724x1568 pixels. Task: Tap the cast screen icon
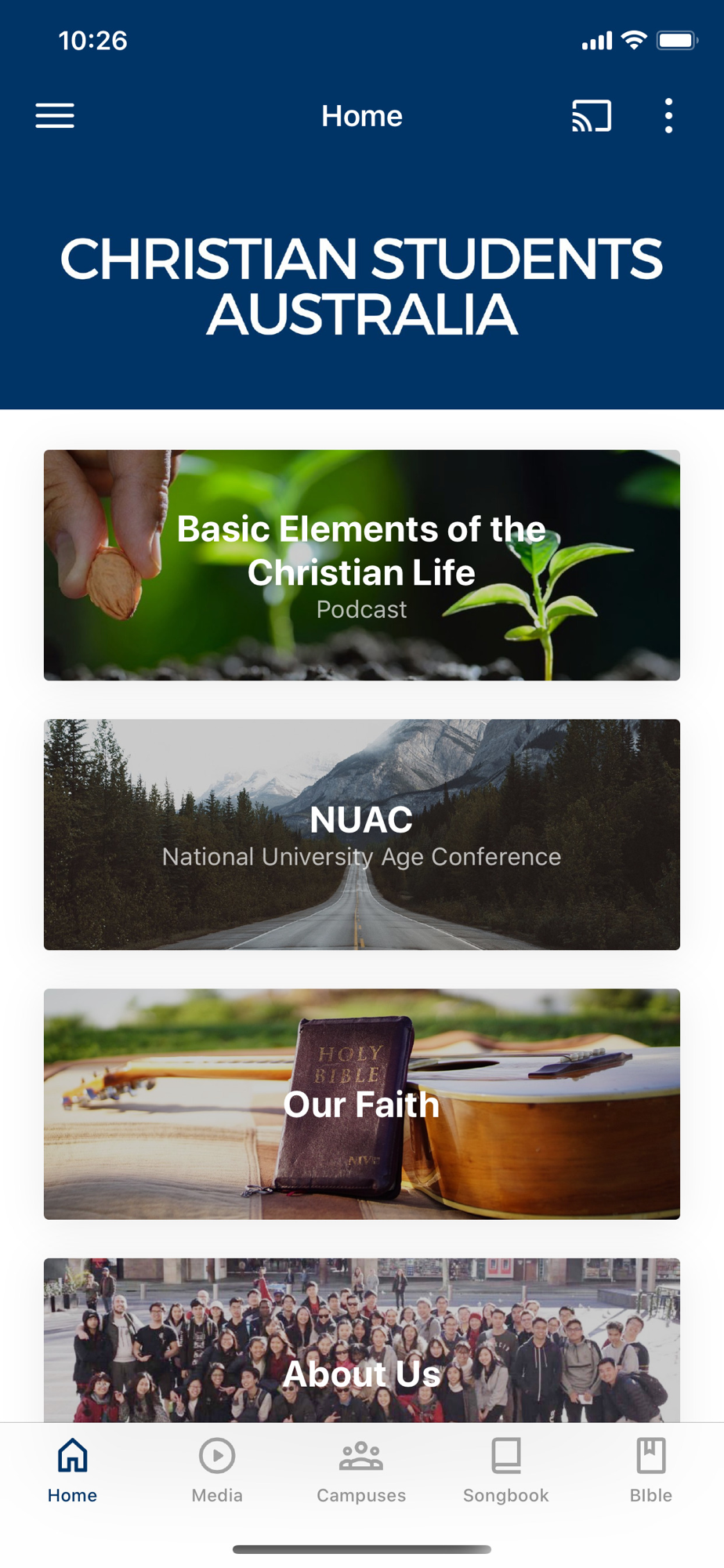pyautogui.click(x=592, y=116)
